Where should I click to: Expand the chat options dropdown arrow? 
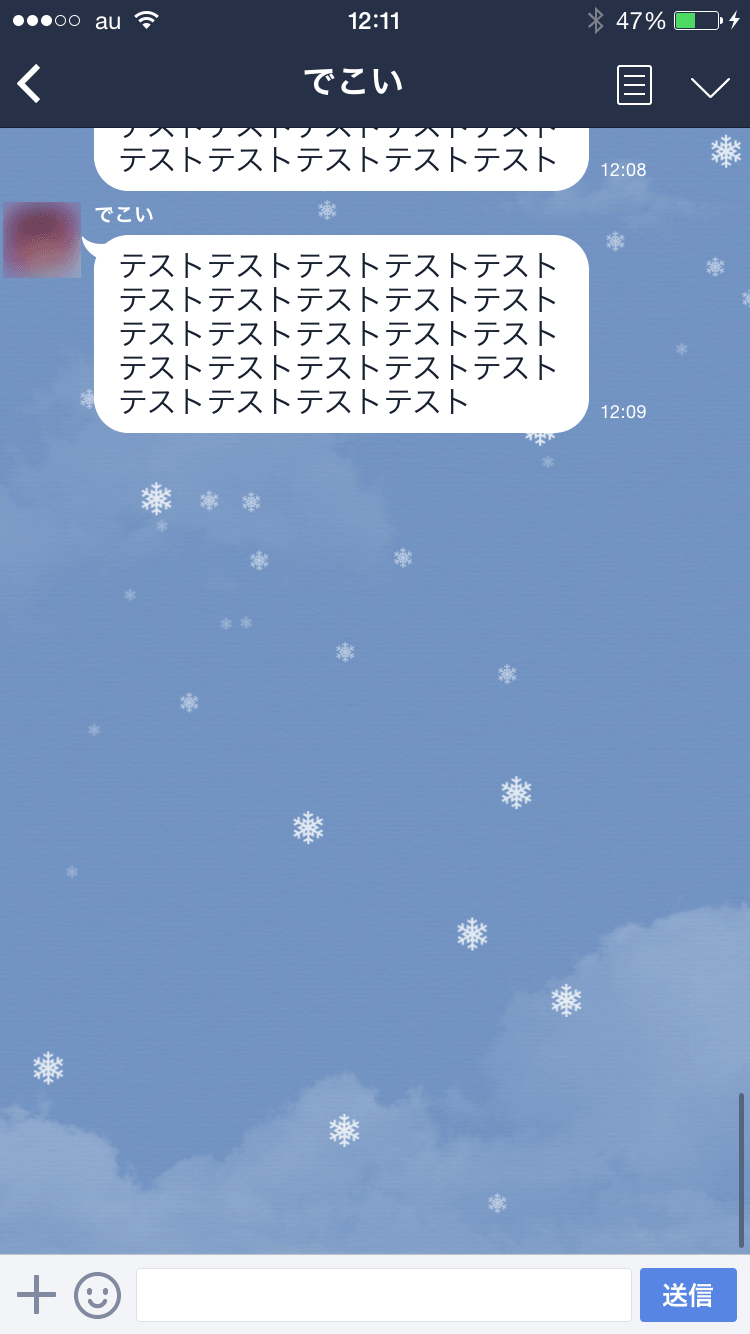(710, 86)
